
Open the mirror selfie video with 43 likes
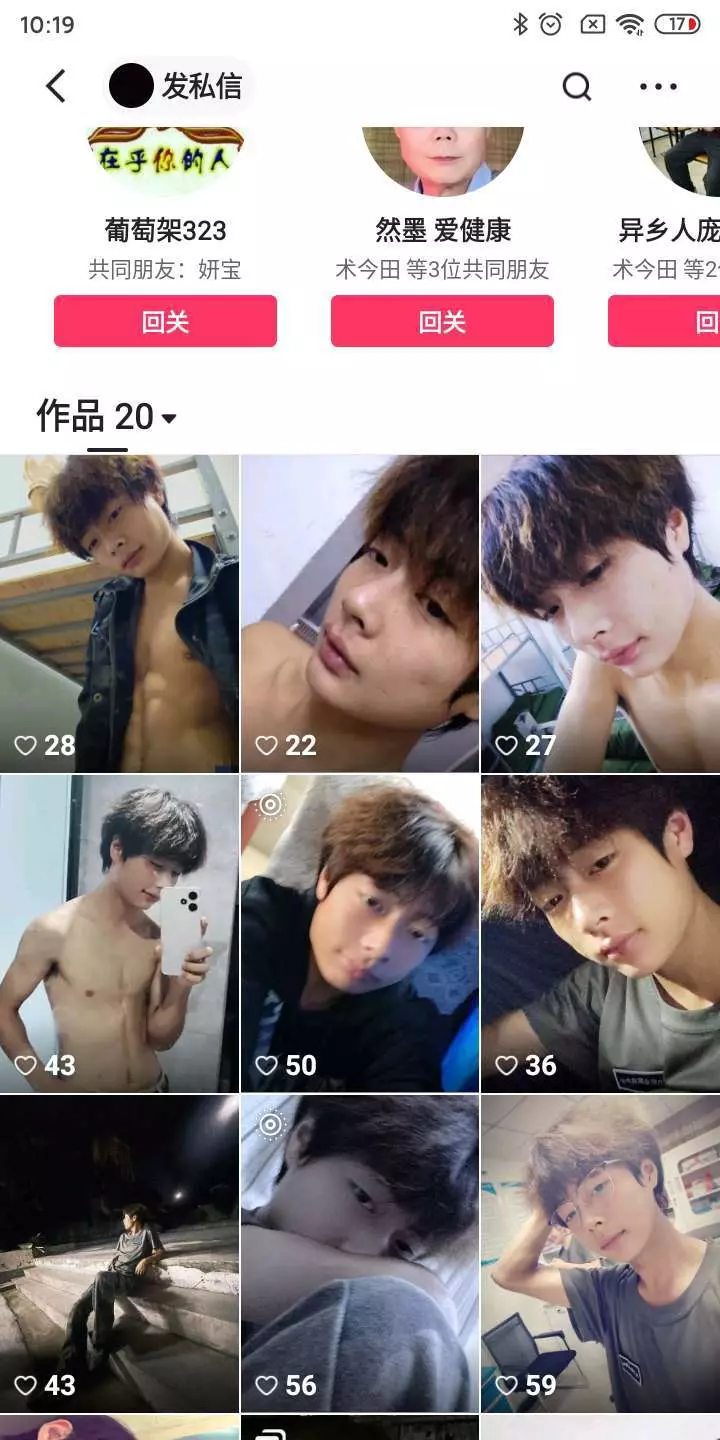click(x=120, y=933)
